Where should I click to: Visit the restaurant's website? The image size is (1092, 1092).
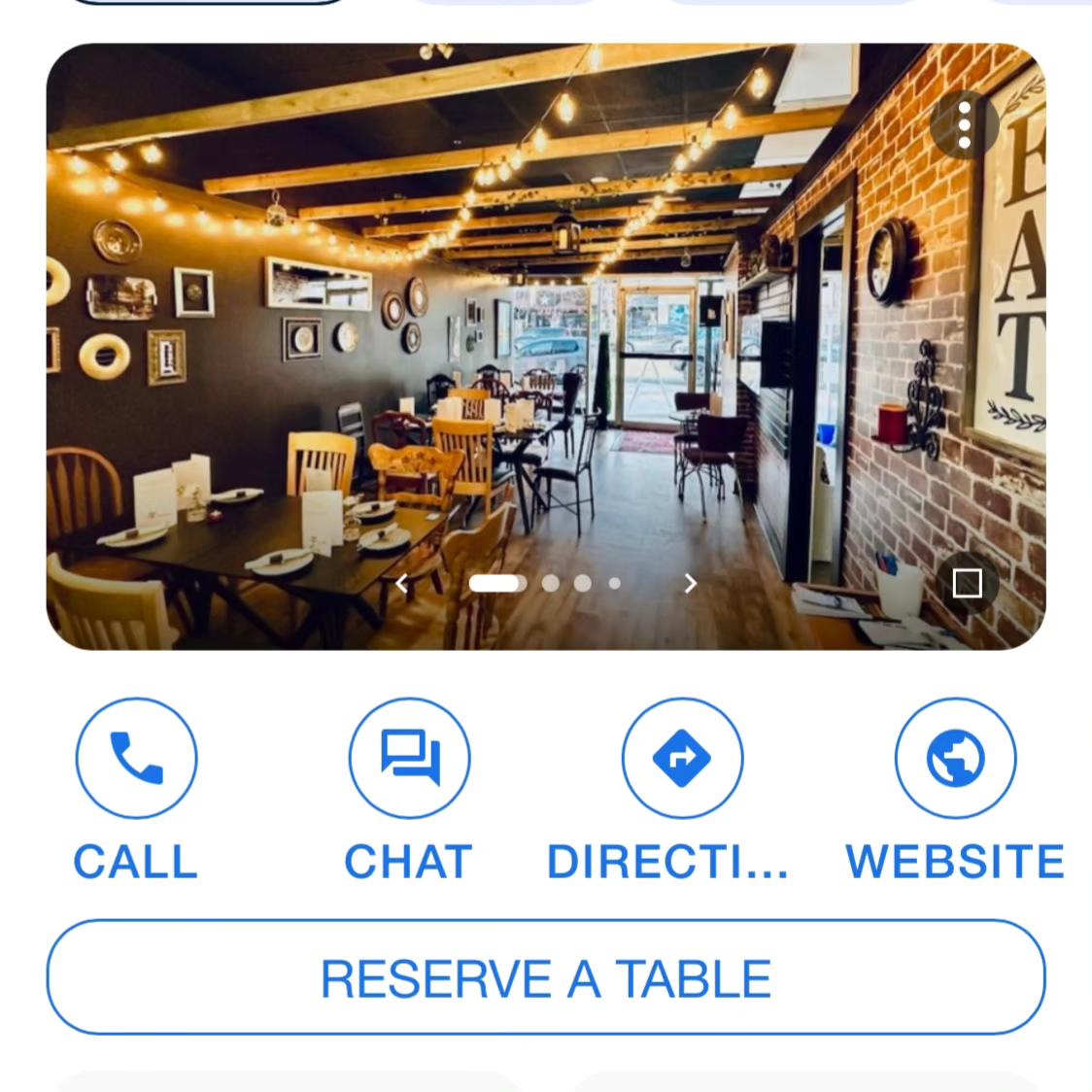(955, 759)
